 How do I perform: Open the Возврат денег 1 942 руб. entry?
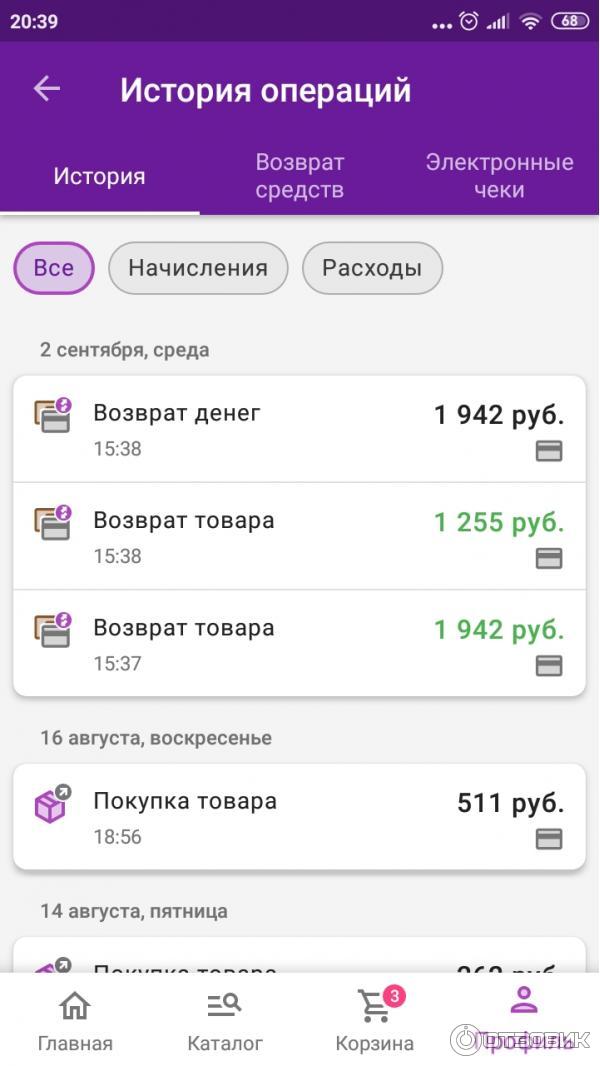pyautogui.click(x=299, y=429)
